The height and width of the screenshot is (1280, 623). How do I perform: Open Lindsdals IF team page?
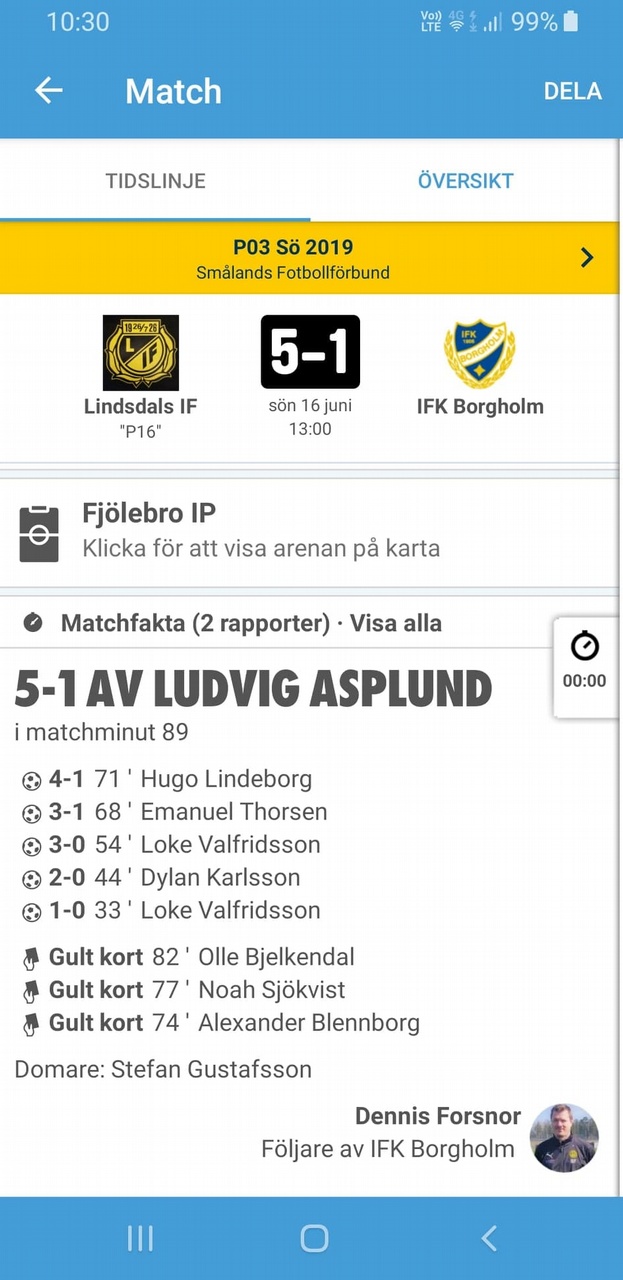[x=140, y=368]
